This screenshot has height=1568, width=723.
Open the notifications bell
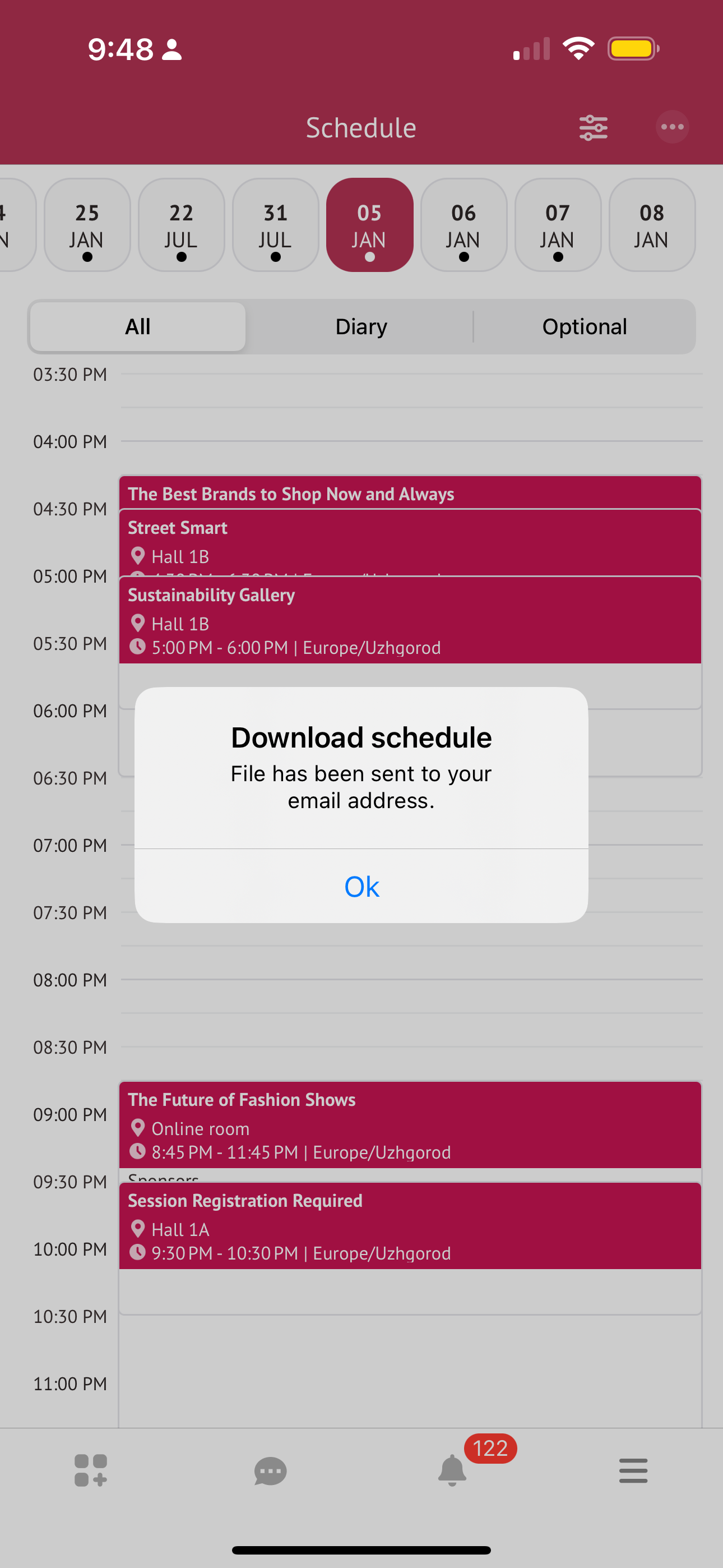pos(452,1470)
